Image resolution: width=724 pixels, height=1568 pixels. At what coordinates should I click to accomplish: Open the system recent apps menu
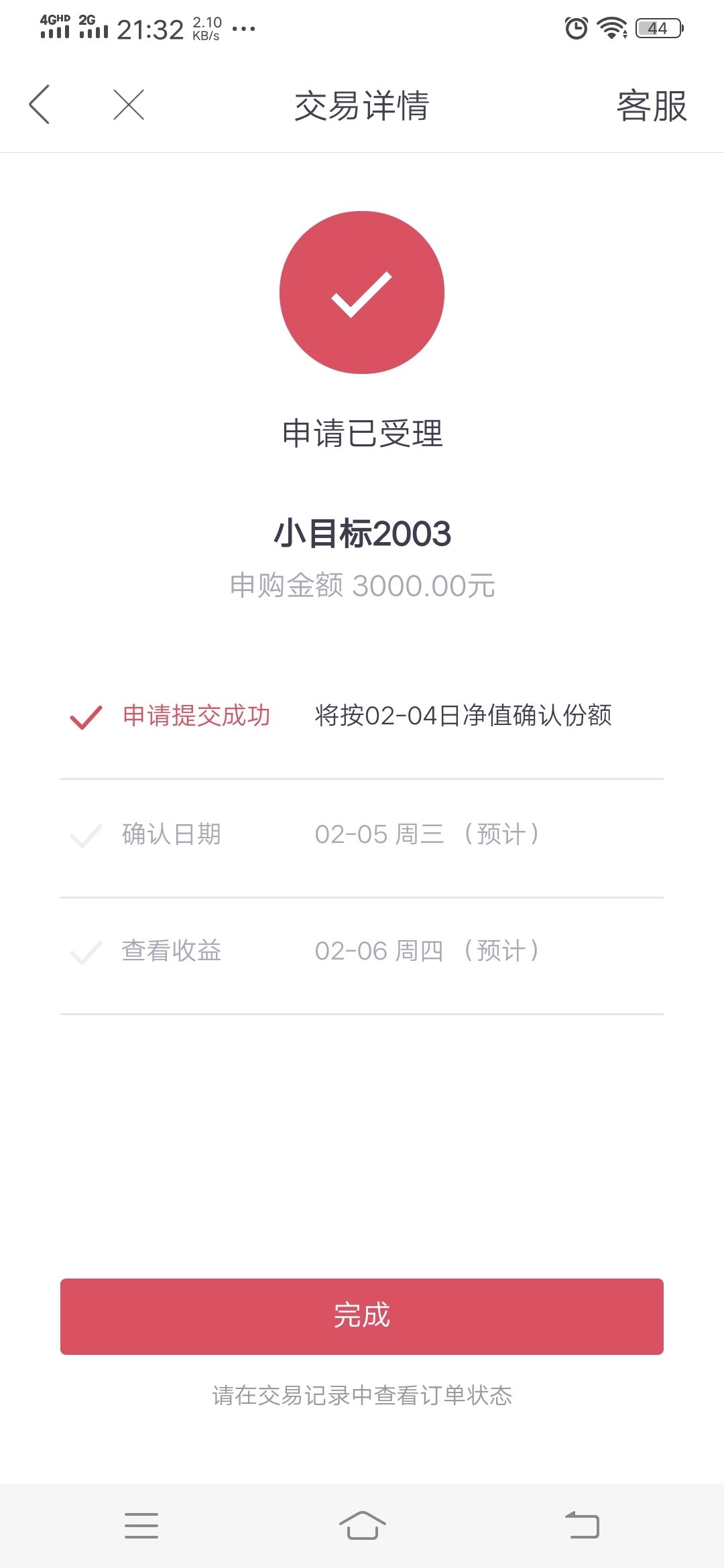(x=141, y=1525)
